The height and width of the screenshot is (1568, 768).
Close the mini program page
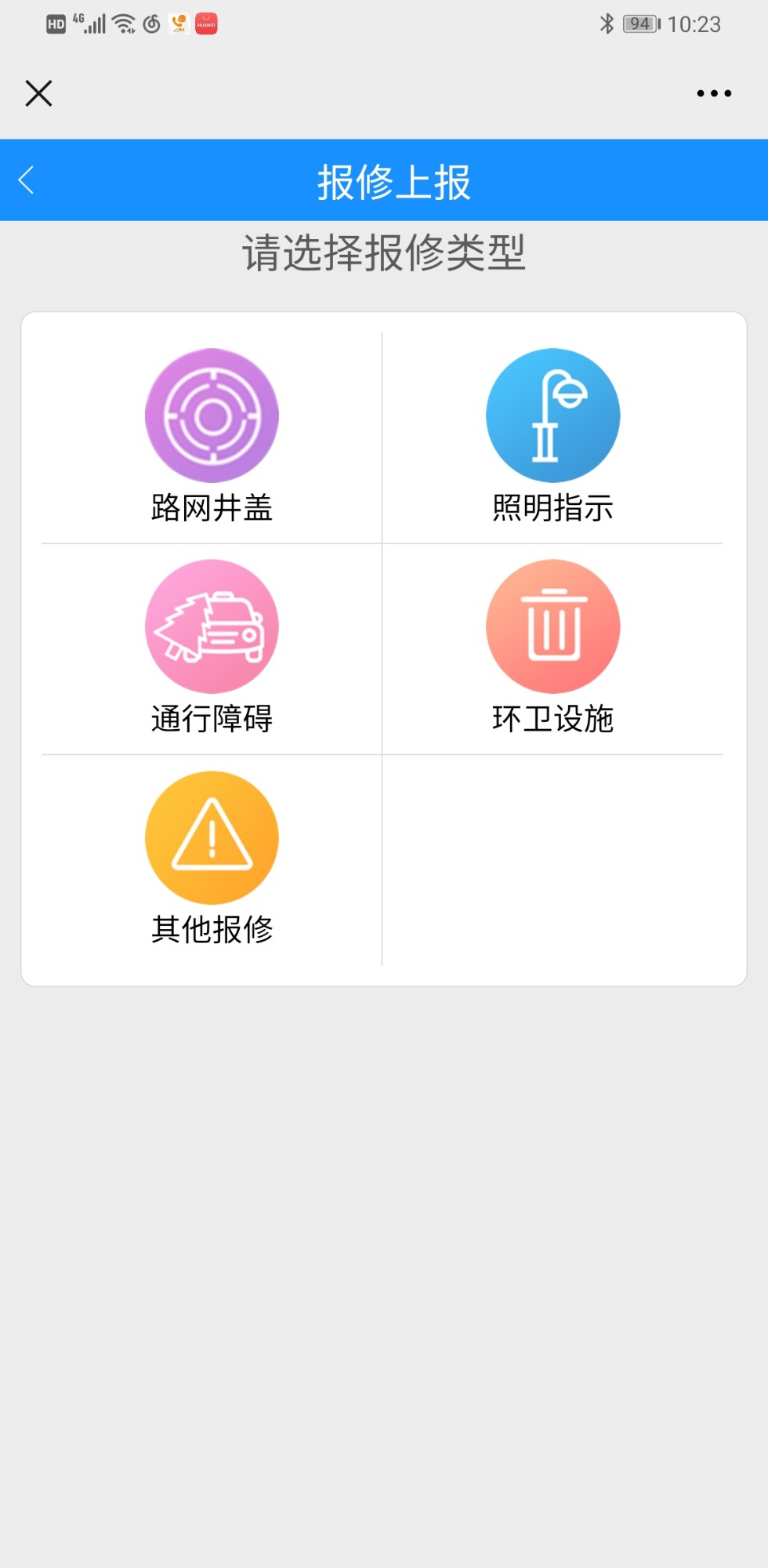click(38, 93)
